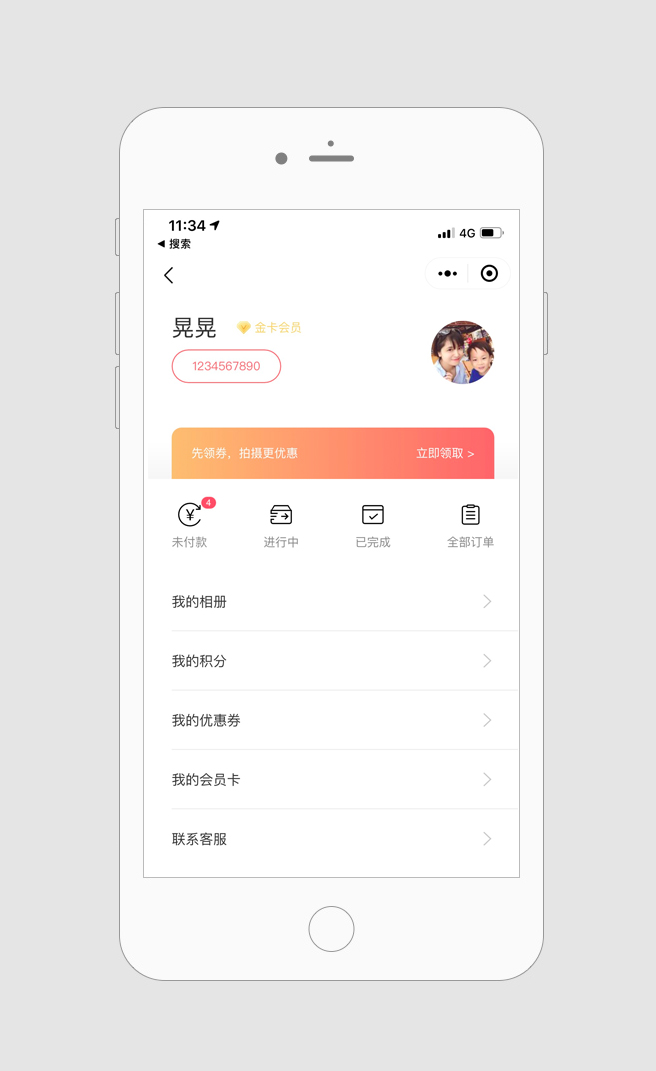This screenshot has width=656, height=1071.
Task: Open the profile avatar photo
Action: (x=463, y=352)
